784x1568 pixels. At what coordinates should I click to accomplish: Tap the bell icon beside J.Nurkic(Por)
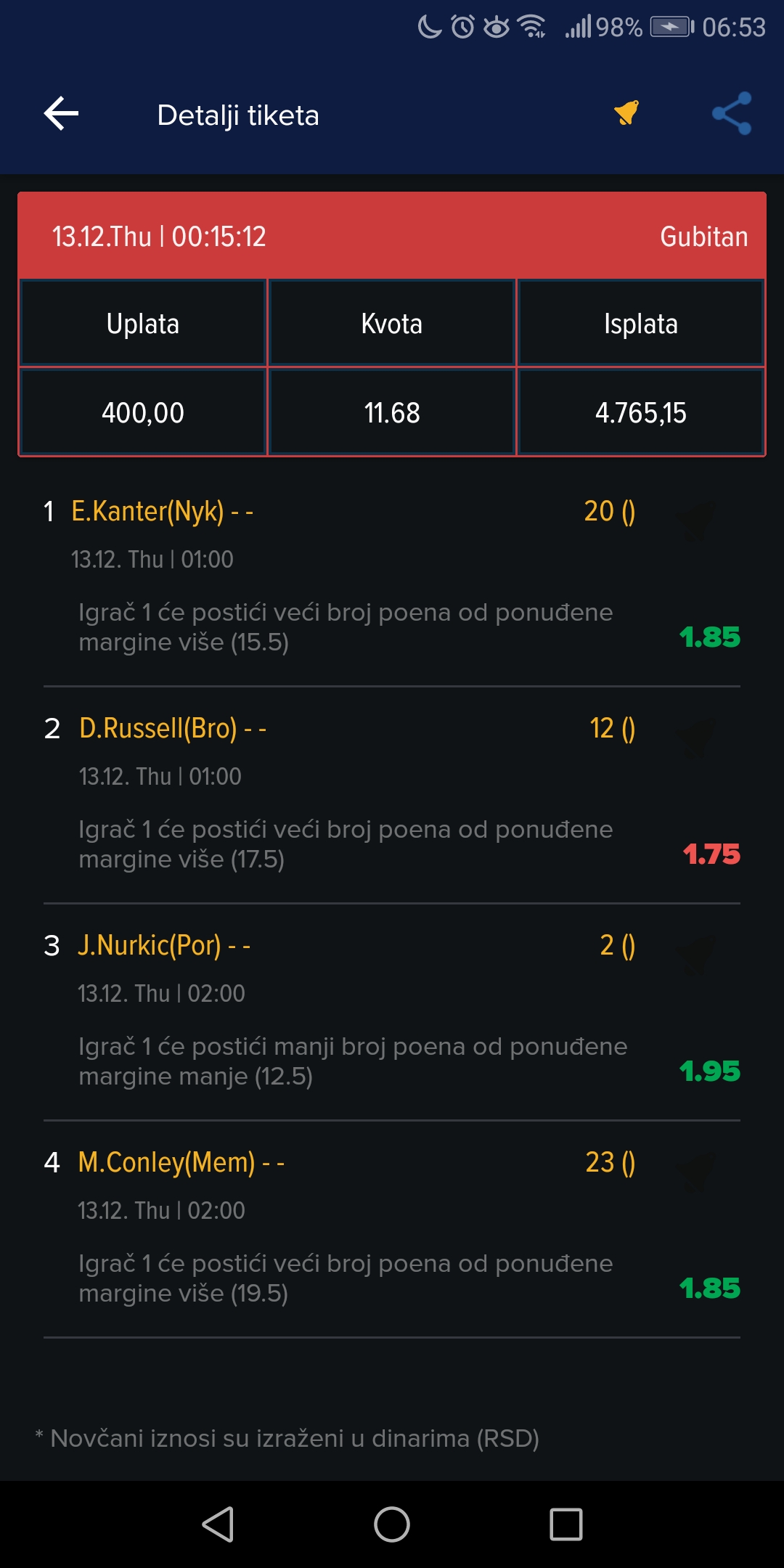pyautogui.click(x=696, y=954)
